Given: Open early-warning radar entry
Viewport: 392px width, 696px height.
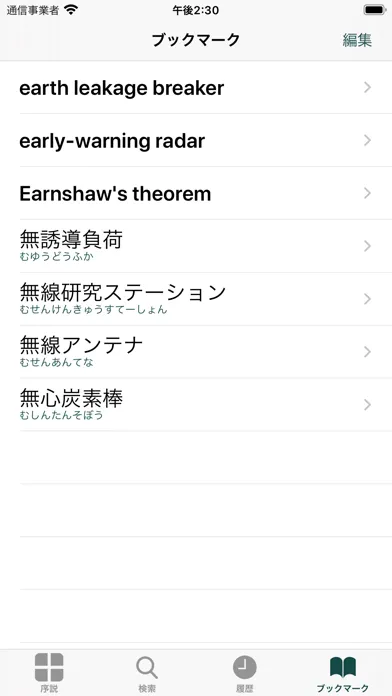Looking at the screenshot, I should click(196, 140).
